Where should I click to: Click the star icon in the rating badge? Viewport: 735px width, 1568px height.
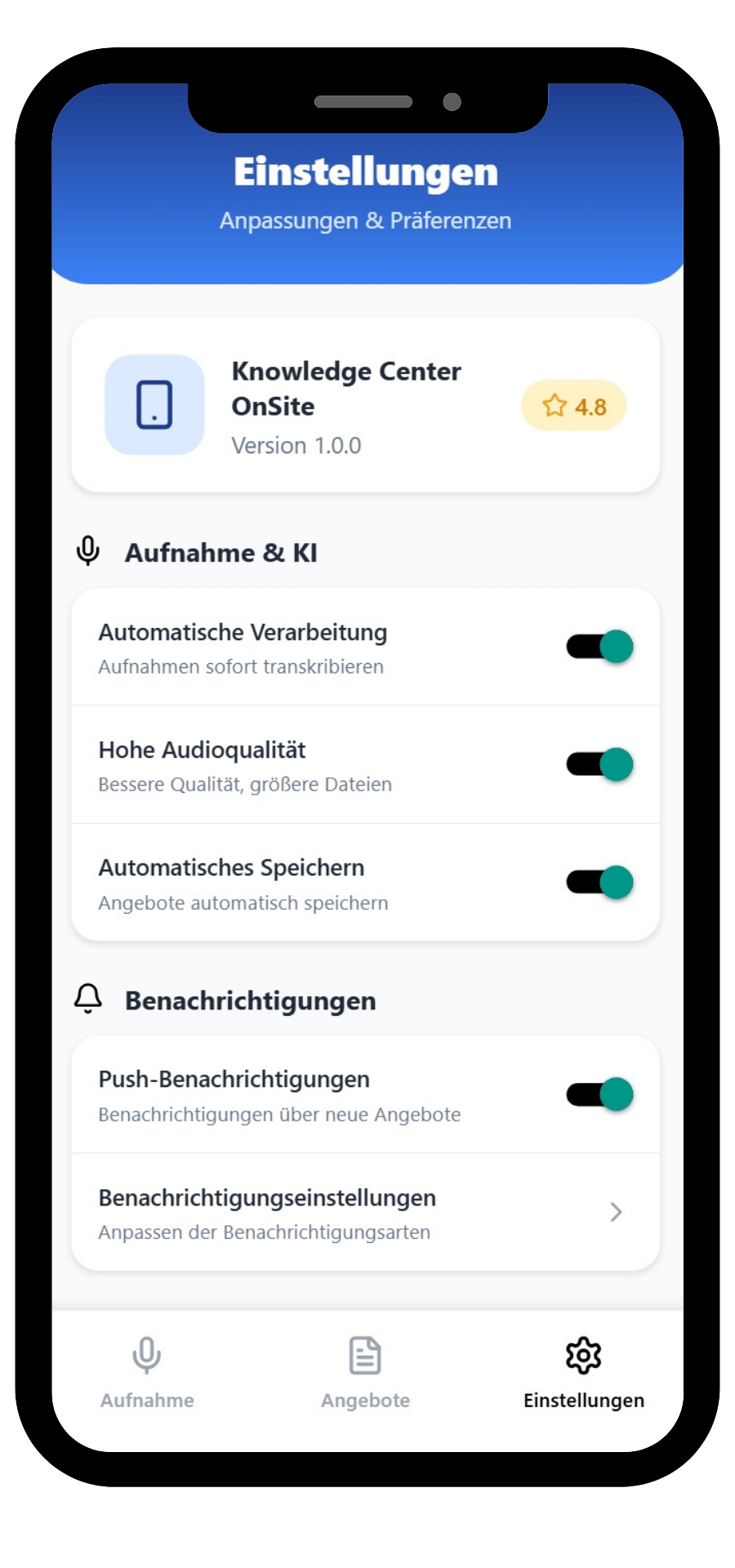coord(555,405)
